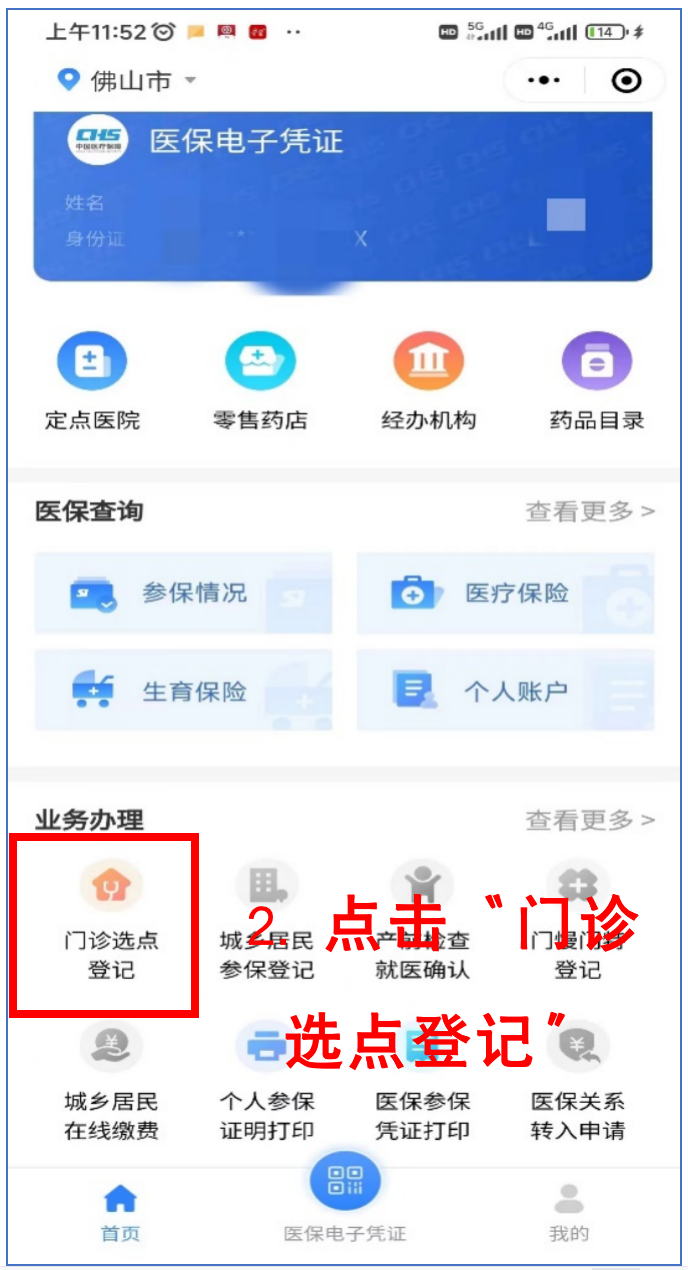Viewport: 688px width, 1270px height.
Task: Switch to the 我的 tab
Action: pyautogui.click(x=569, y=1212)
